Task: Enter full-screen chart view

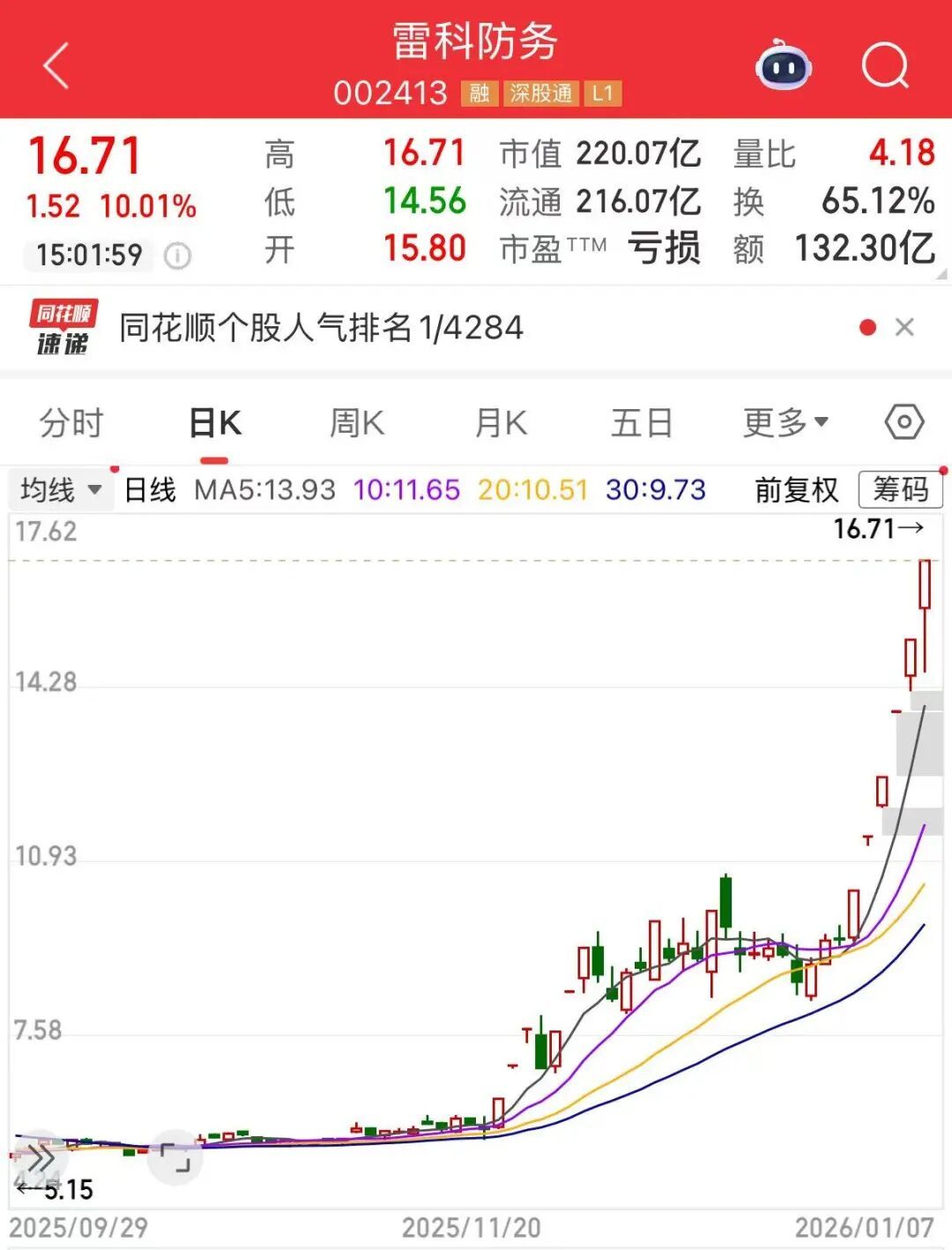Action: 175,1157
